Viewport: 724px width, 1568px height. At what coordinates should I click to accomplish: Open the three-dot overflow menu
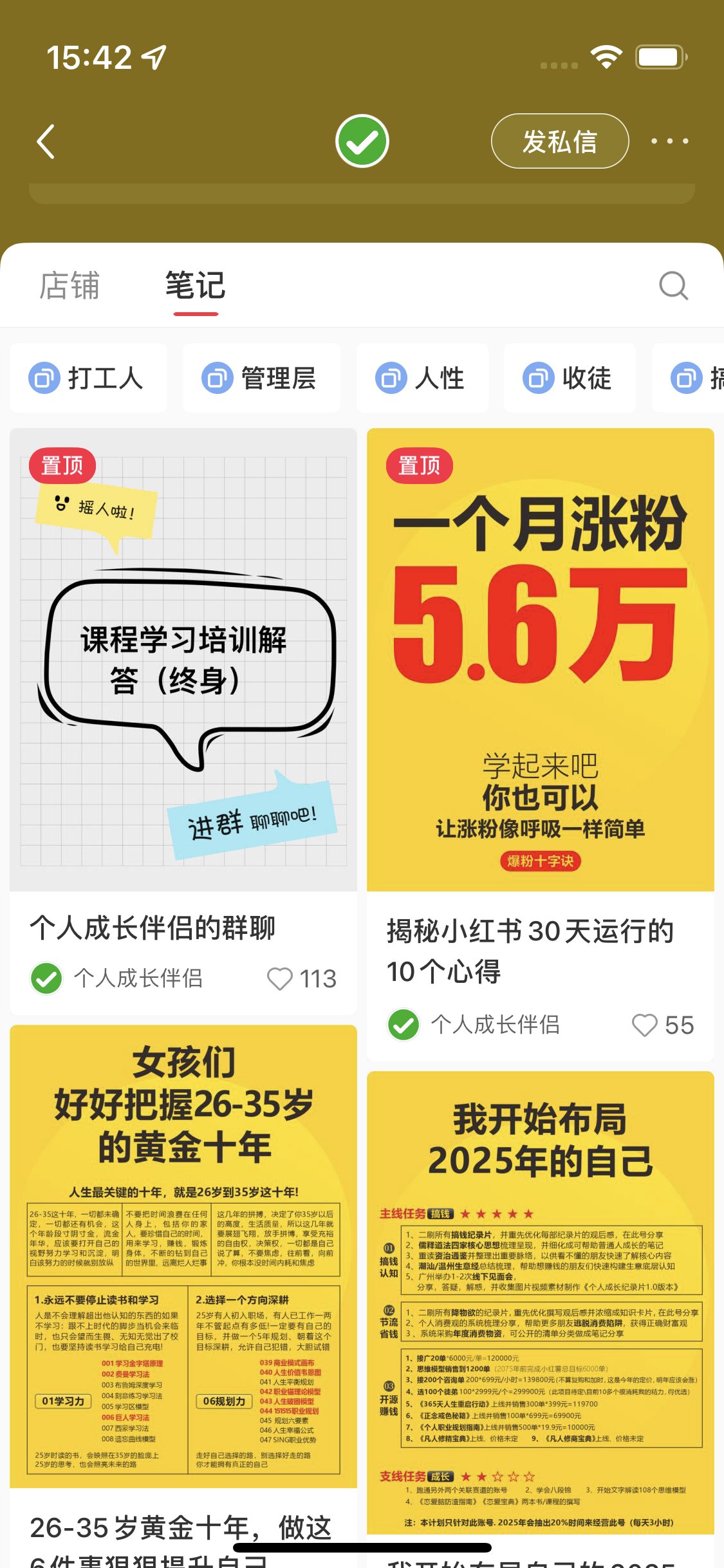(x=669, y=141)
